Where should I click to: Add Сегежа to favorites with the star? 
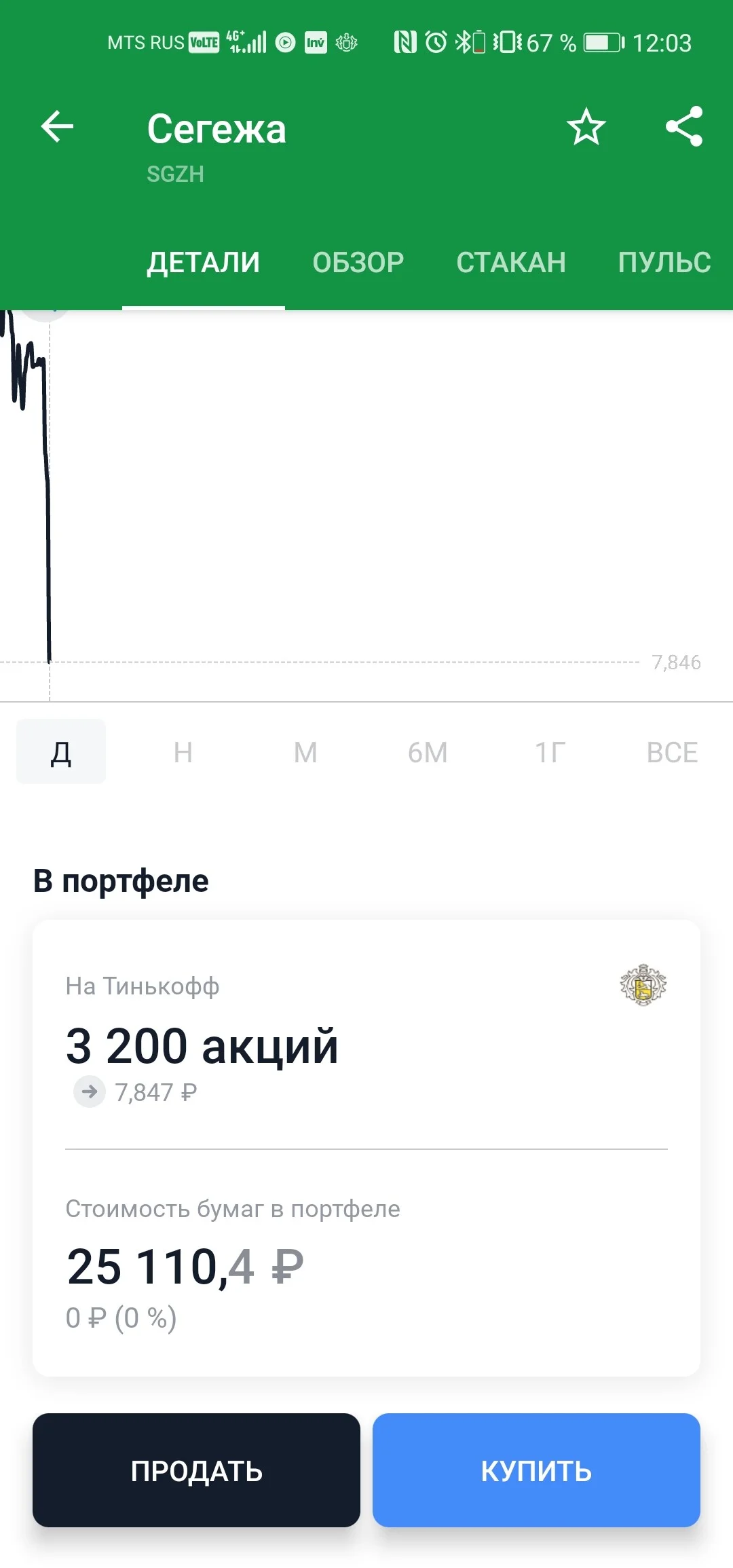[x=586, y=127]
